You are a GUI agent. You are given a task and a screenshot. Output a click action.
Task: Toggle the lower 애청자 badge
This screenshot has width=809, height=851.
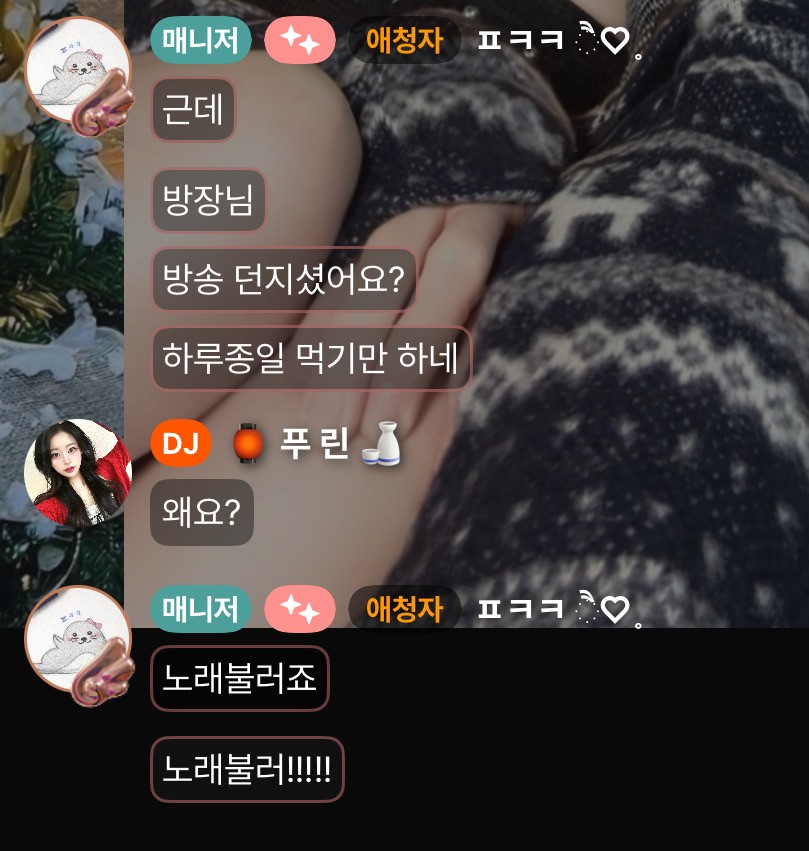click(x=405, y=608)
